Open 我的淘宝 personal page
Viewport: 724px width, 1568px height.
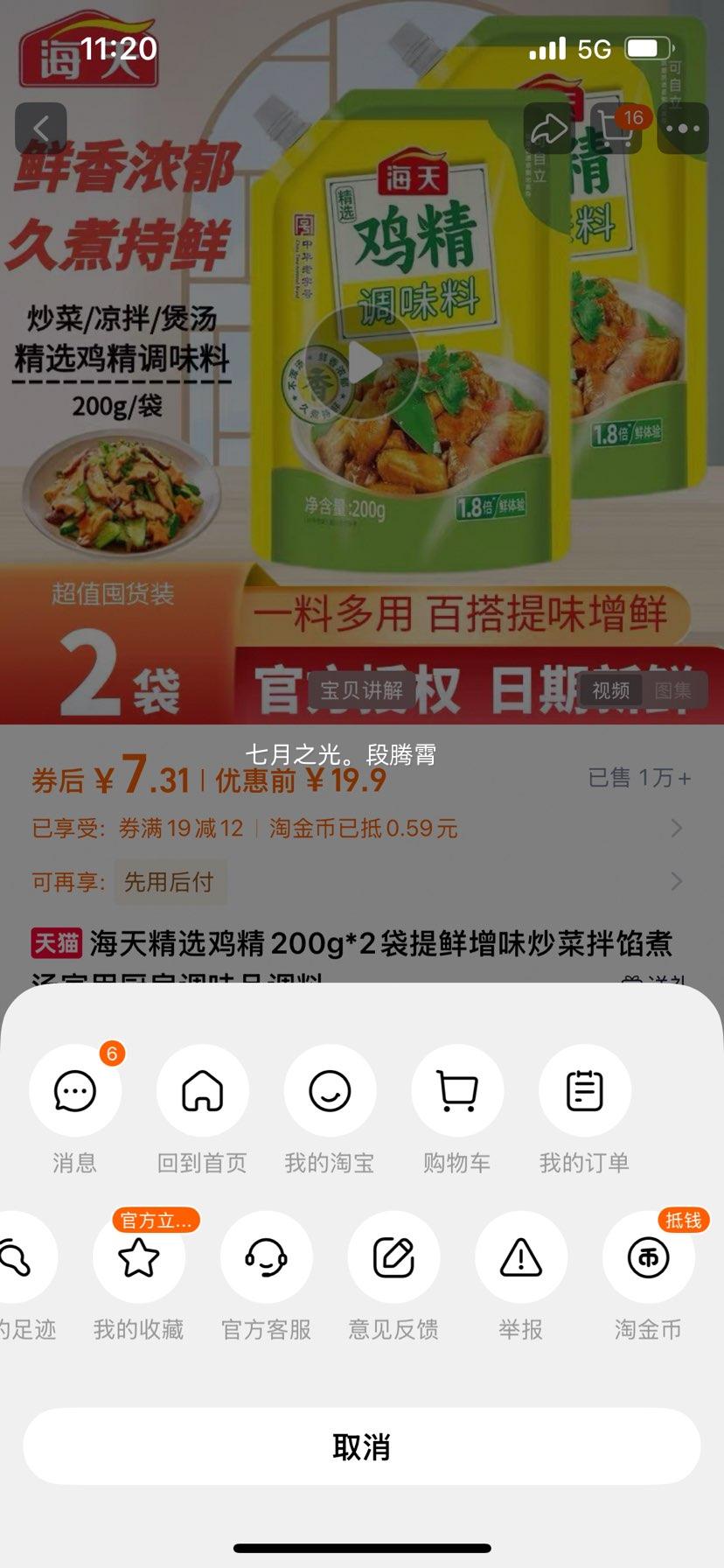point(330,1090)
